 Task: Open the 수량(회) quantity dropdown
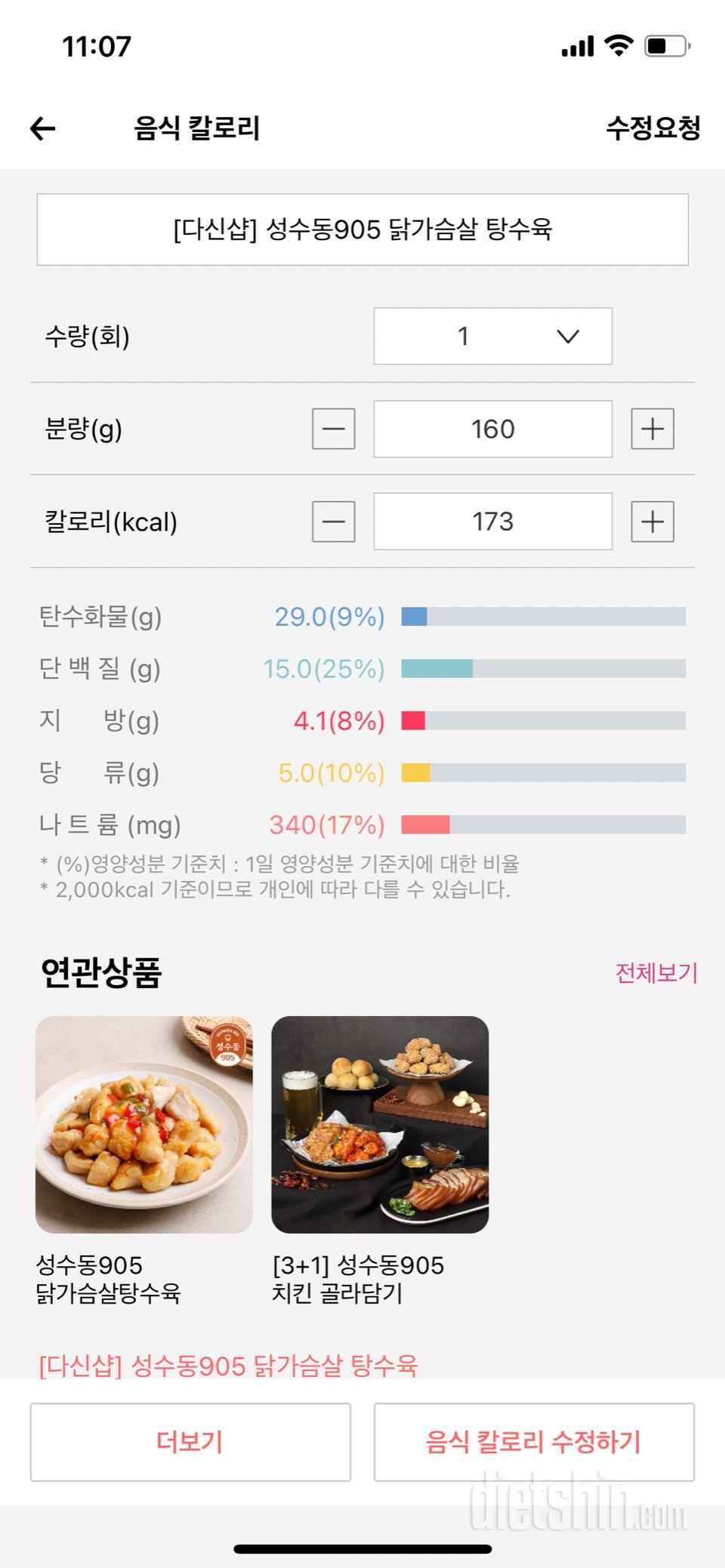click(492, 336)
